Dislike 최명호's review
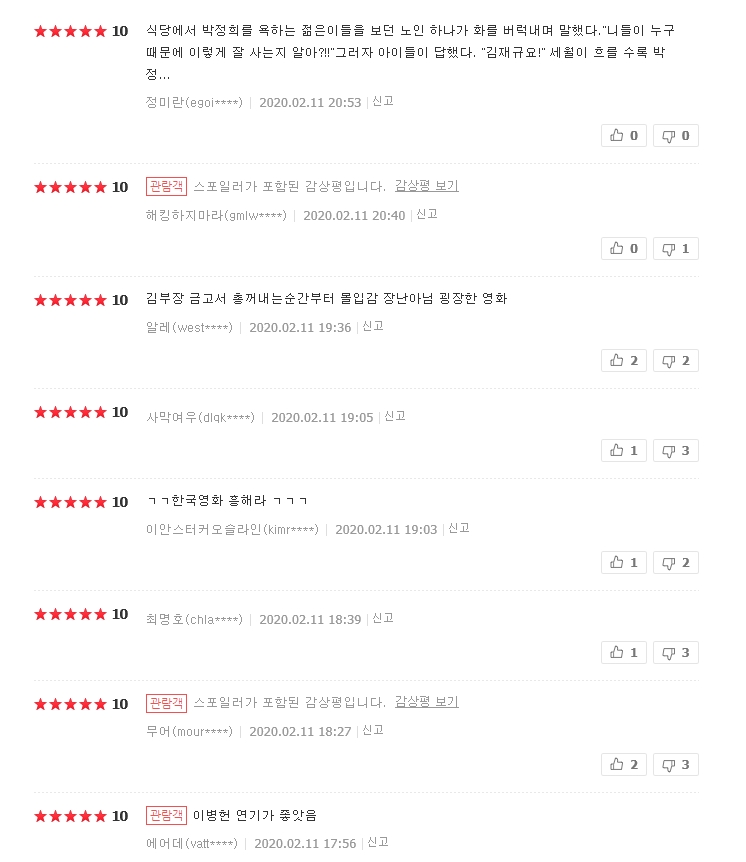The height and width of the screenshot is (862, 746). [675, 652]
